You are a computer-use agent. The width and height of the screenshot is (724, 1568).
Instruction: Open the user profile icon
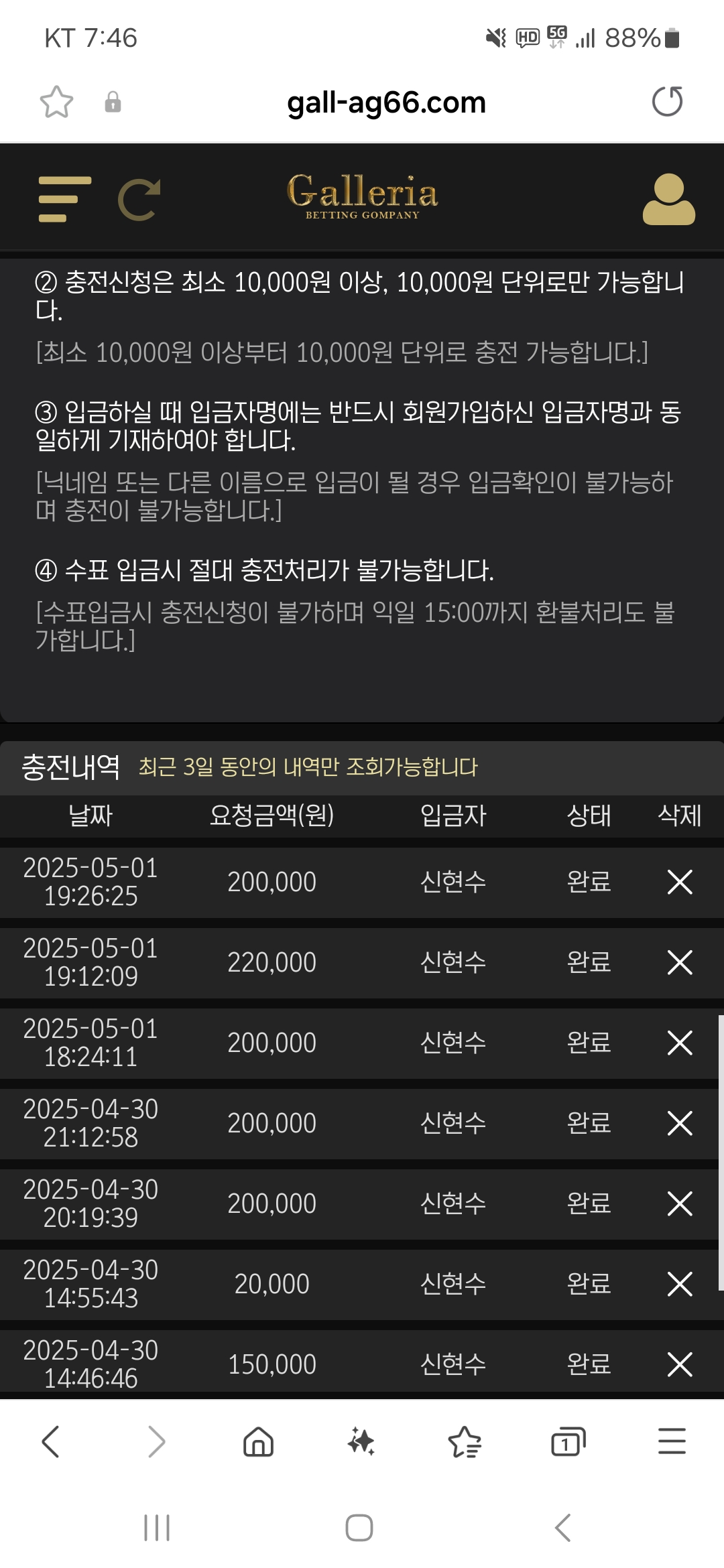pyautogui.click(x=668, y=199)
